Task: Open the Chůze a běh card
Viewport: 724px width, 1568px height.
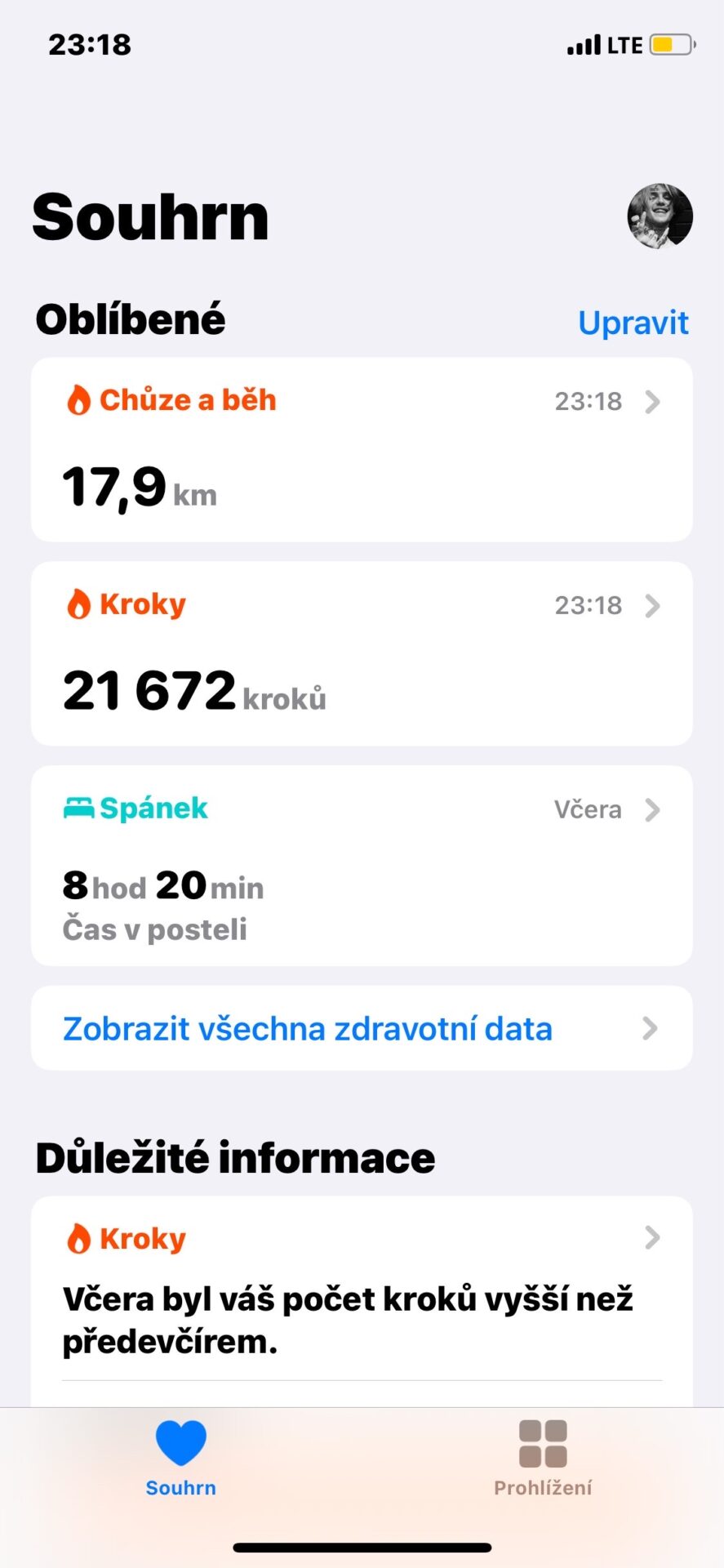Action: (x=362, y=449)
